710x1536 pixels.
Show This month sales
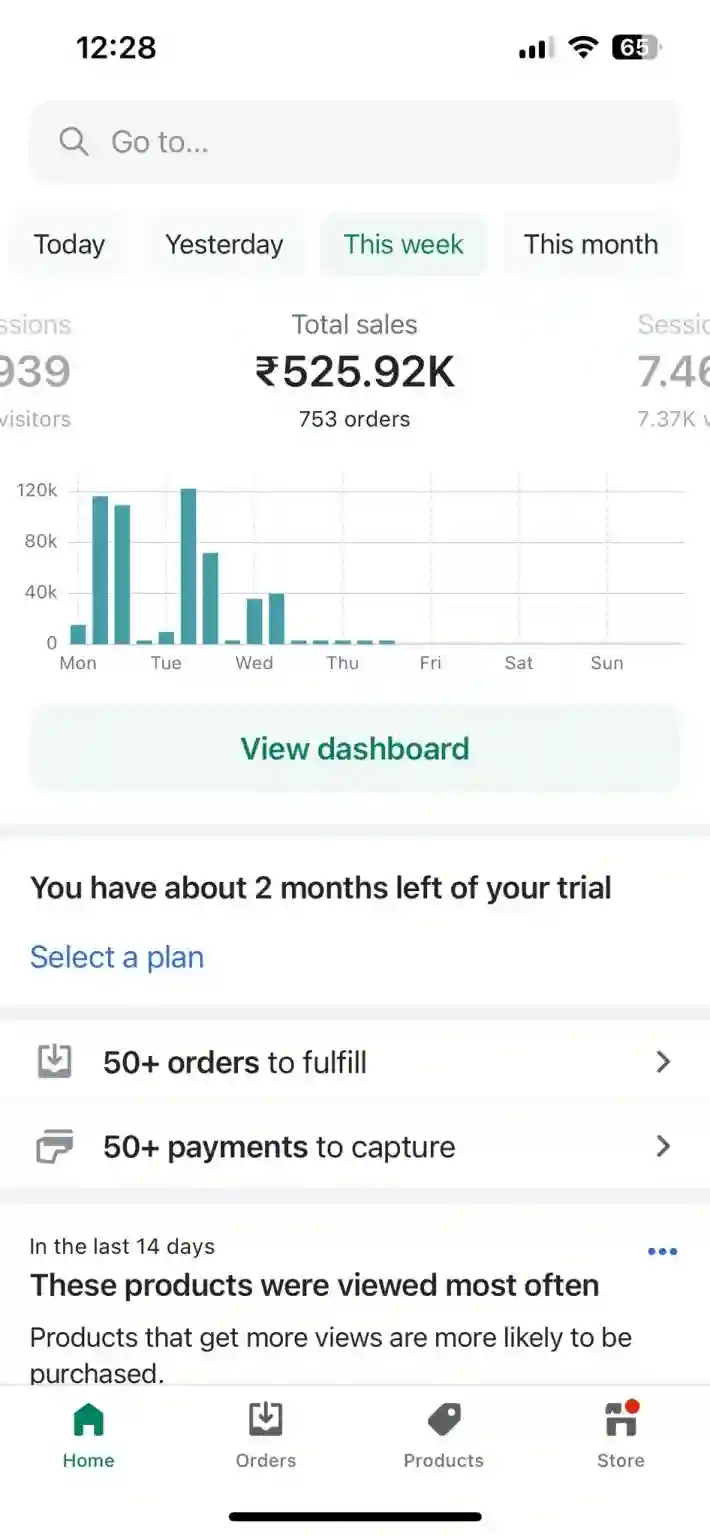pos(591,244)
